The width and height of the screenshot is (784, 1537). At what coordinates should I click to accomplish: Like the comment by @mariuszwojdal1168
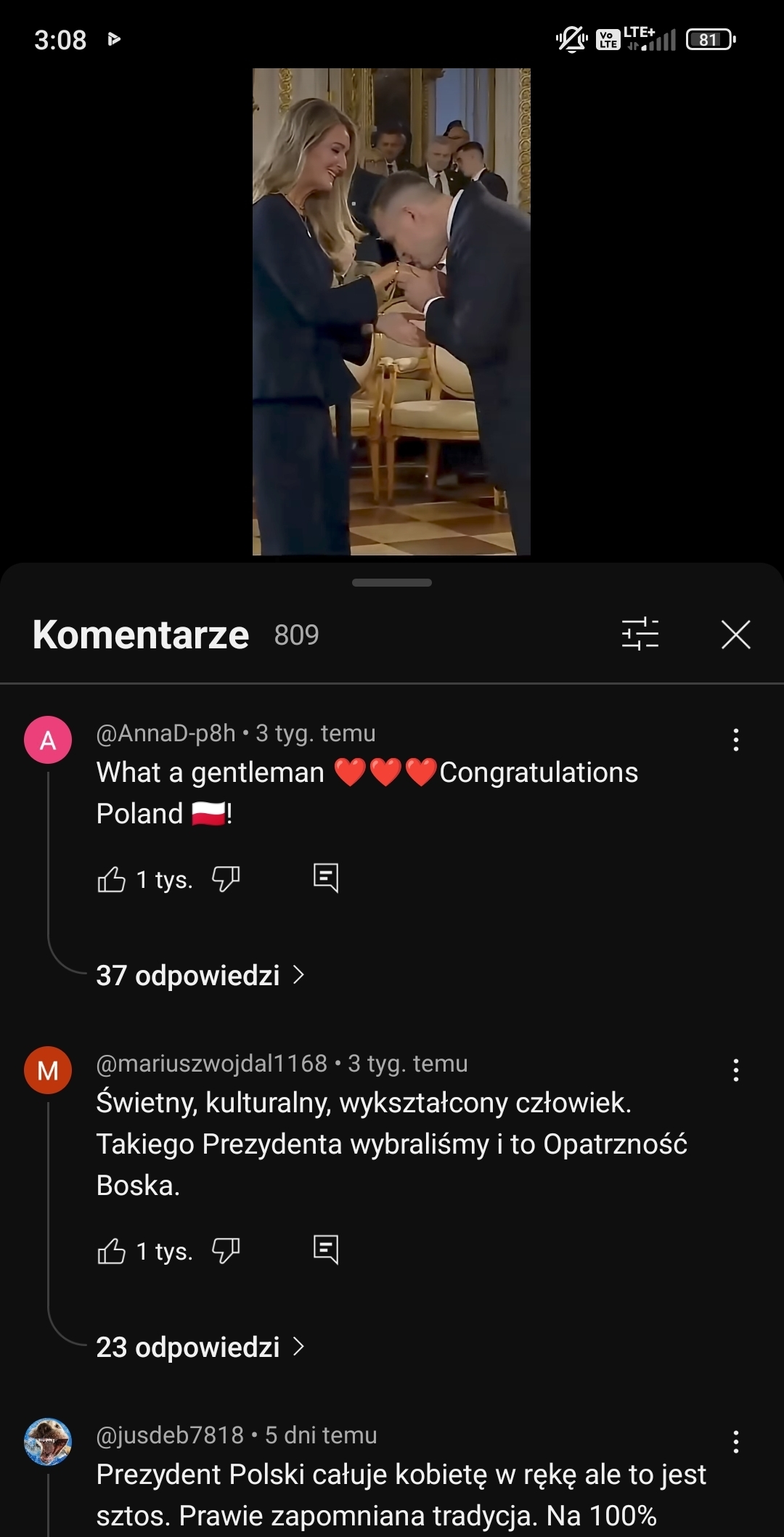[112, 1251]
